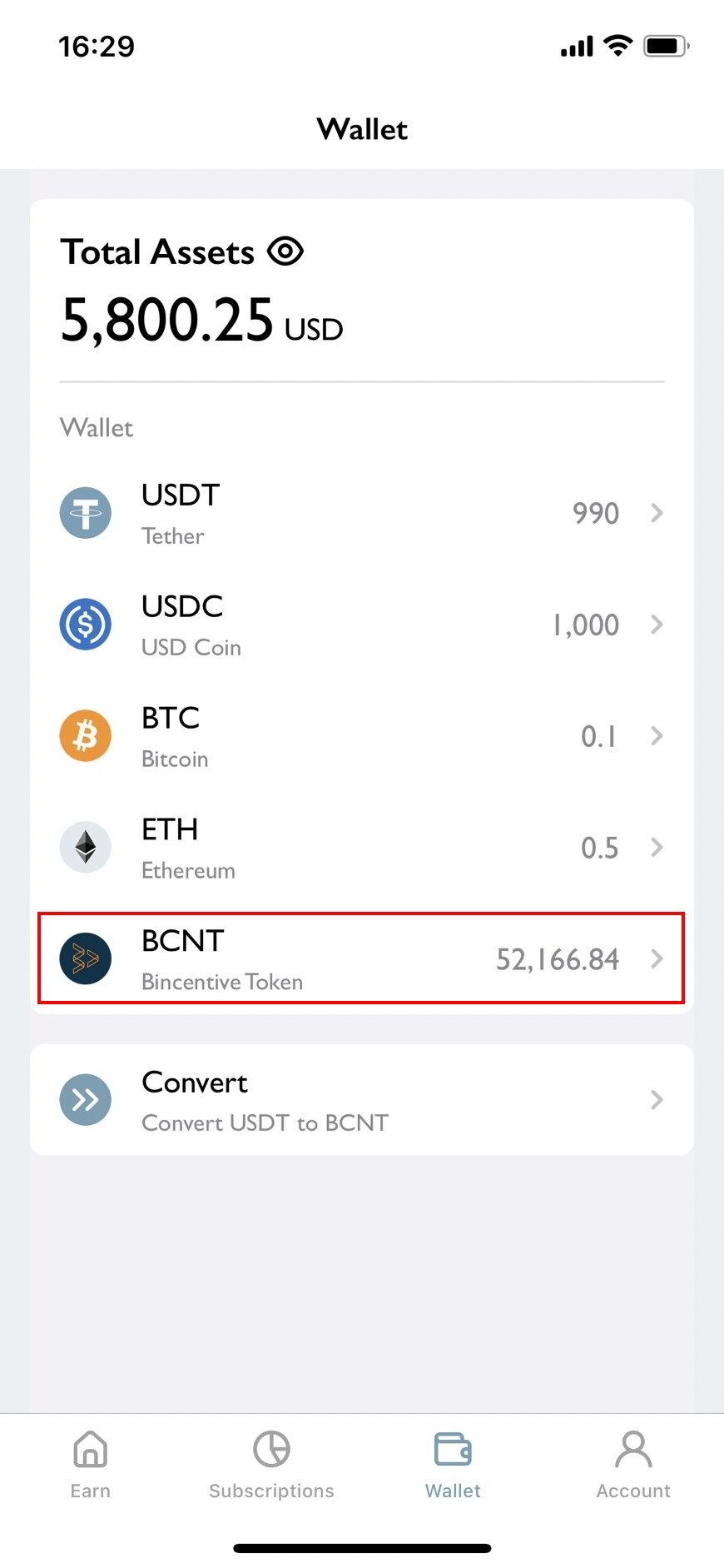Select the ETH Ethereum row
The width and height of the screenshot is (724, 1568).
pyautogui.click(x=362, y=848)
